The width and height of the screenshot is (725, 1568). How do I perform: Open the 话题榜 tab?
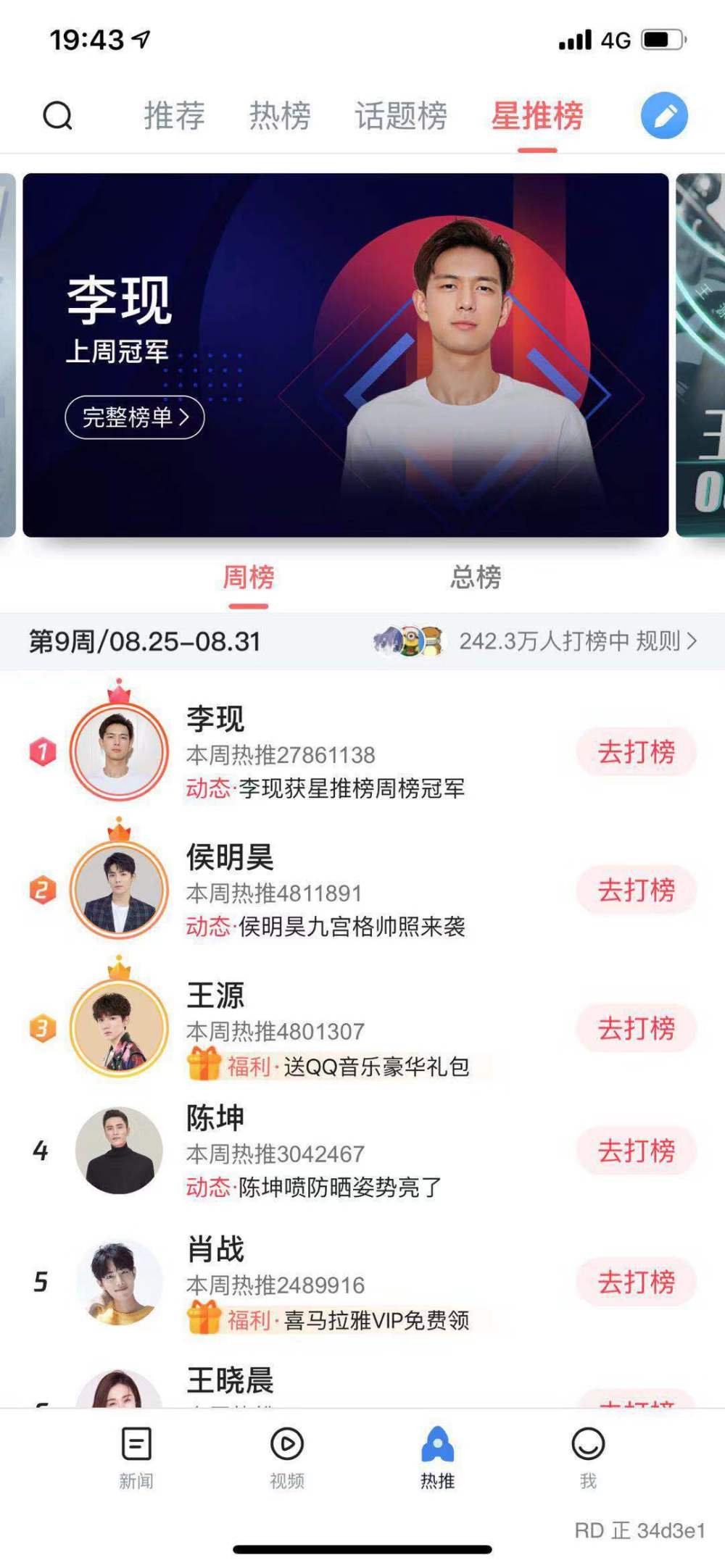(401, 115)
